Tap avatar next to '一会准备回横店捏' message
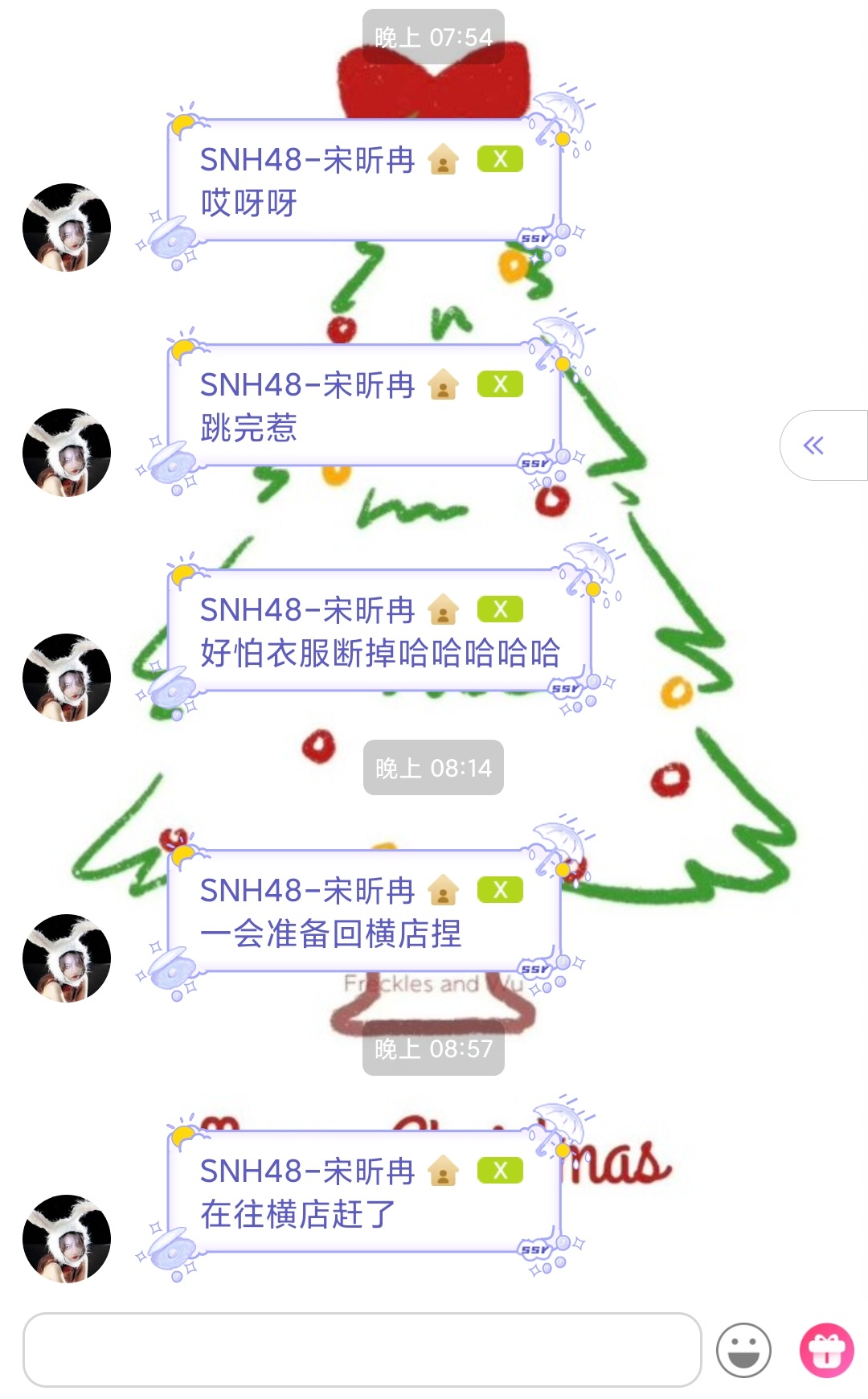The width and height of the screenshot is (868, 1399). pyautogui.click(x=67, y=958)
